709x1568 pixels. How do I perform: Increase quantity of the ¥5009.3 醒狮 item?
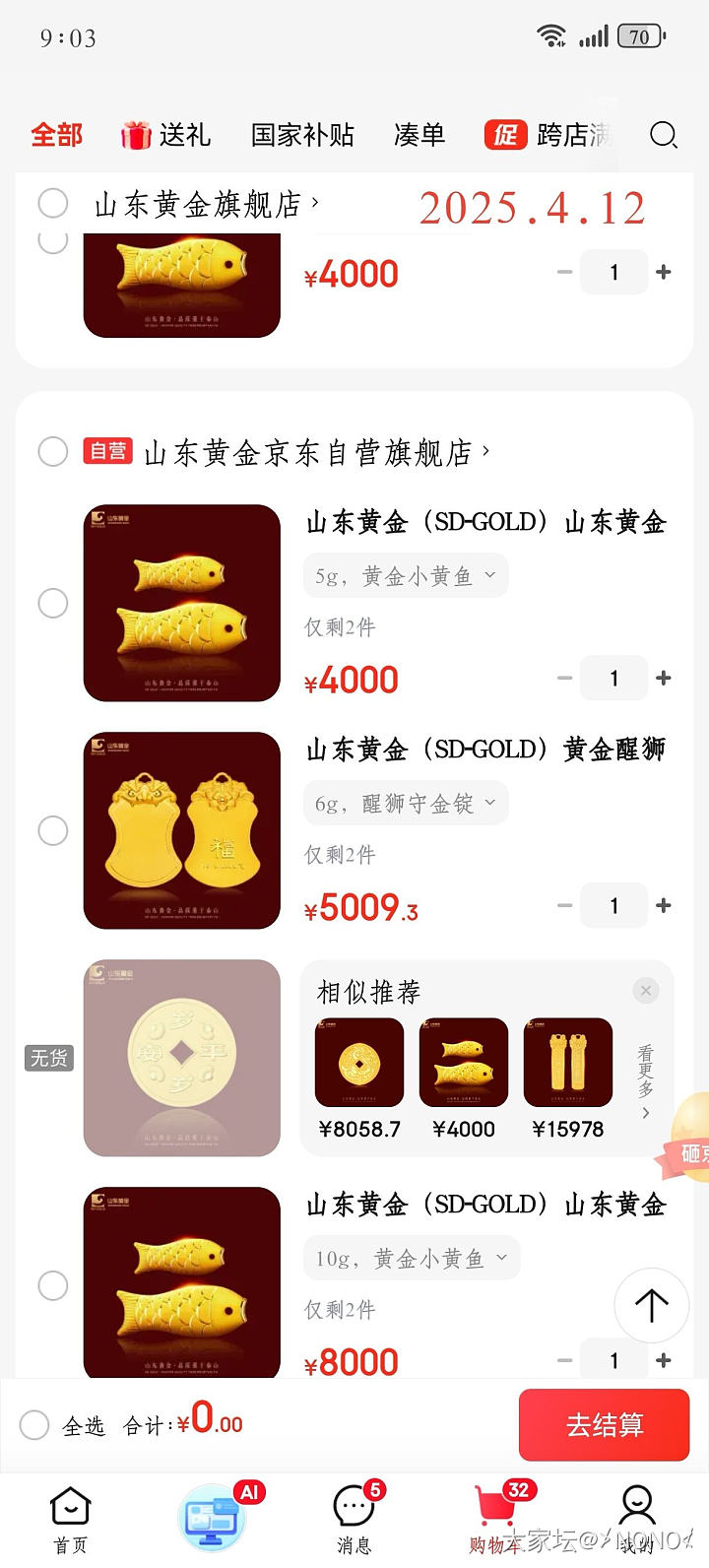click(664, 905)
